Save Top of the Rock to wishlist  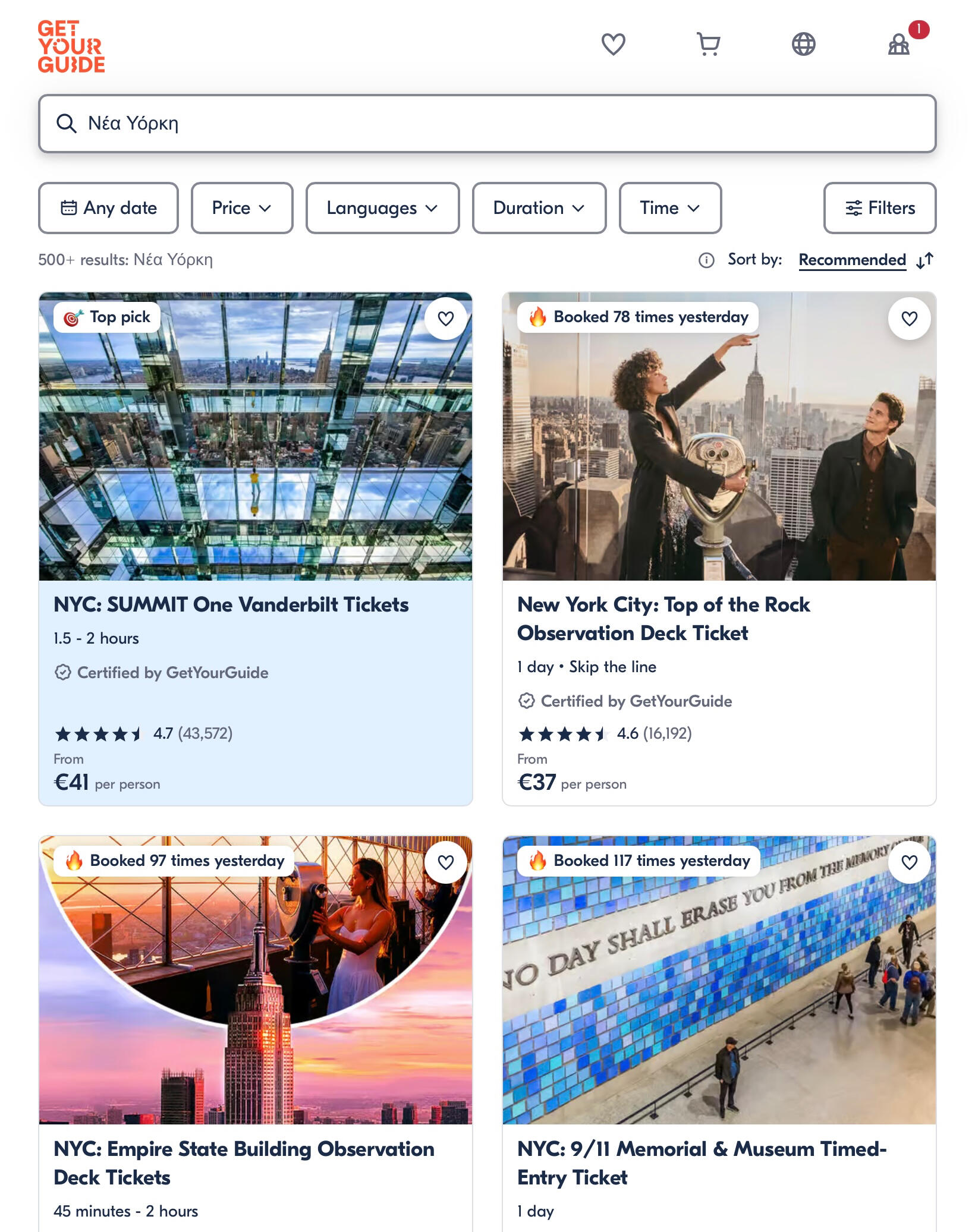[909, 319]
